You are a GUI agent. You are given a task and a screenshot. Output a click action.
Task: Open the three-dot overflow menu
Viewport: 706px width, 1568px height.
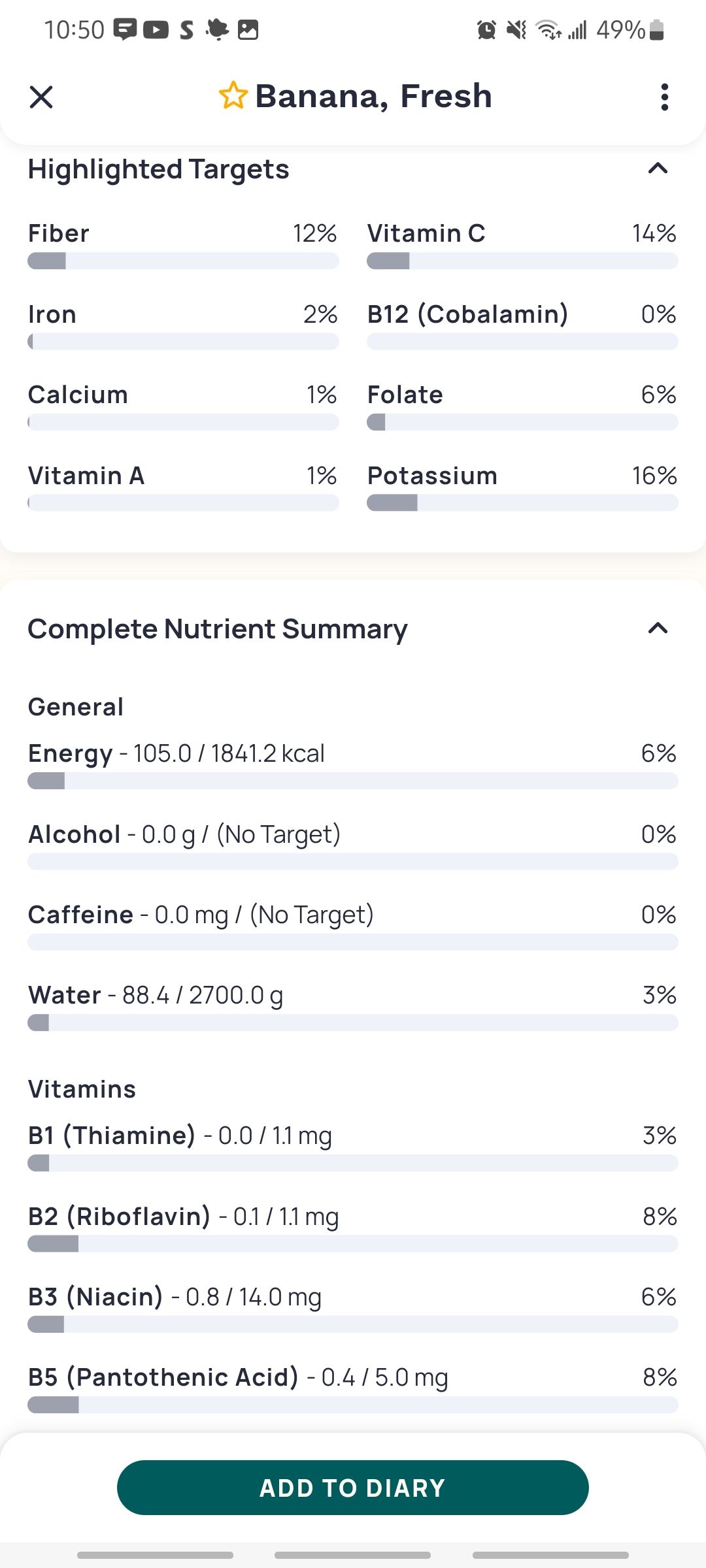pyautogui.click(x=664, y=97)
